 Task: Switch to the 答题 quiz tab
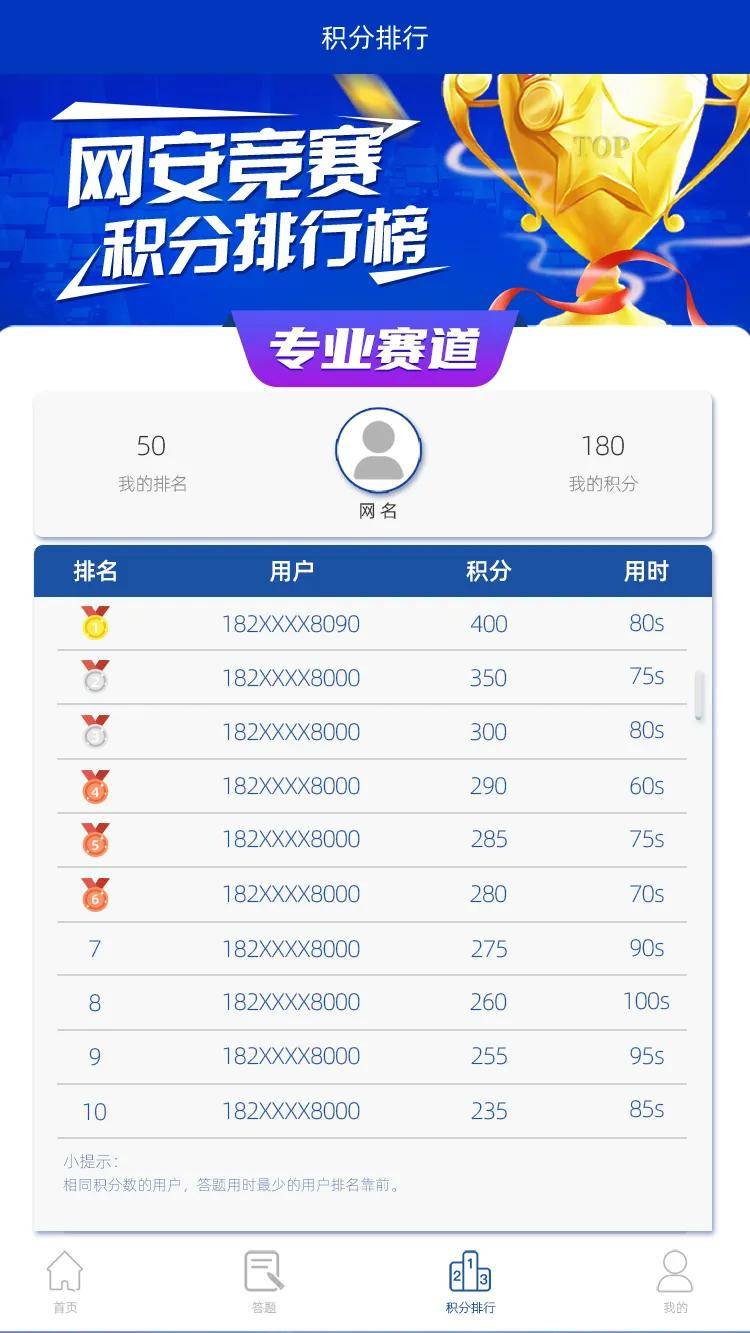264,1281
